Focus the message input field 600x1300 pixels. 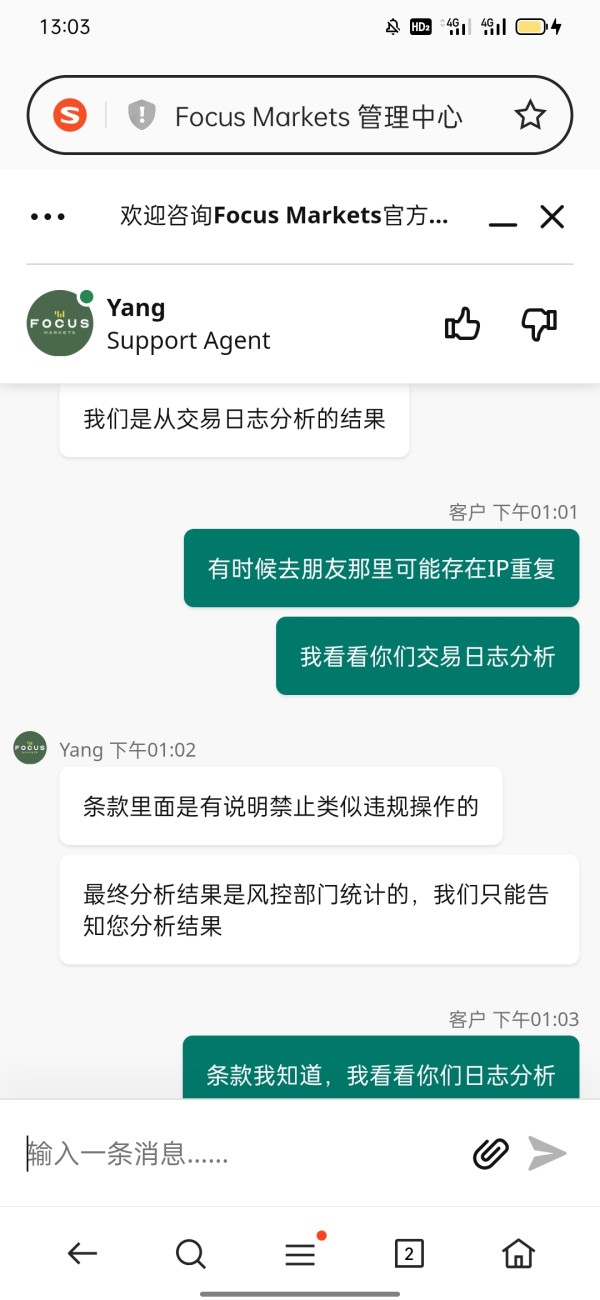tap(240, 1154)
